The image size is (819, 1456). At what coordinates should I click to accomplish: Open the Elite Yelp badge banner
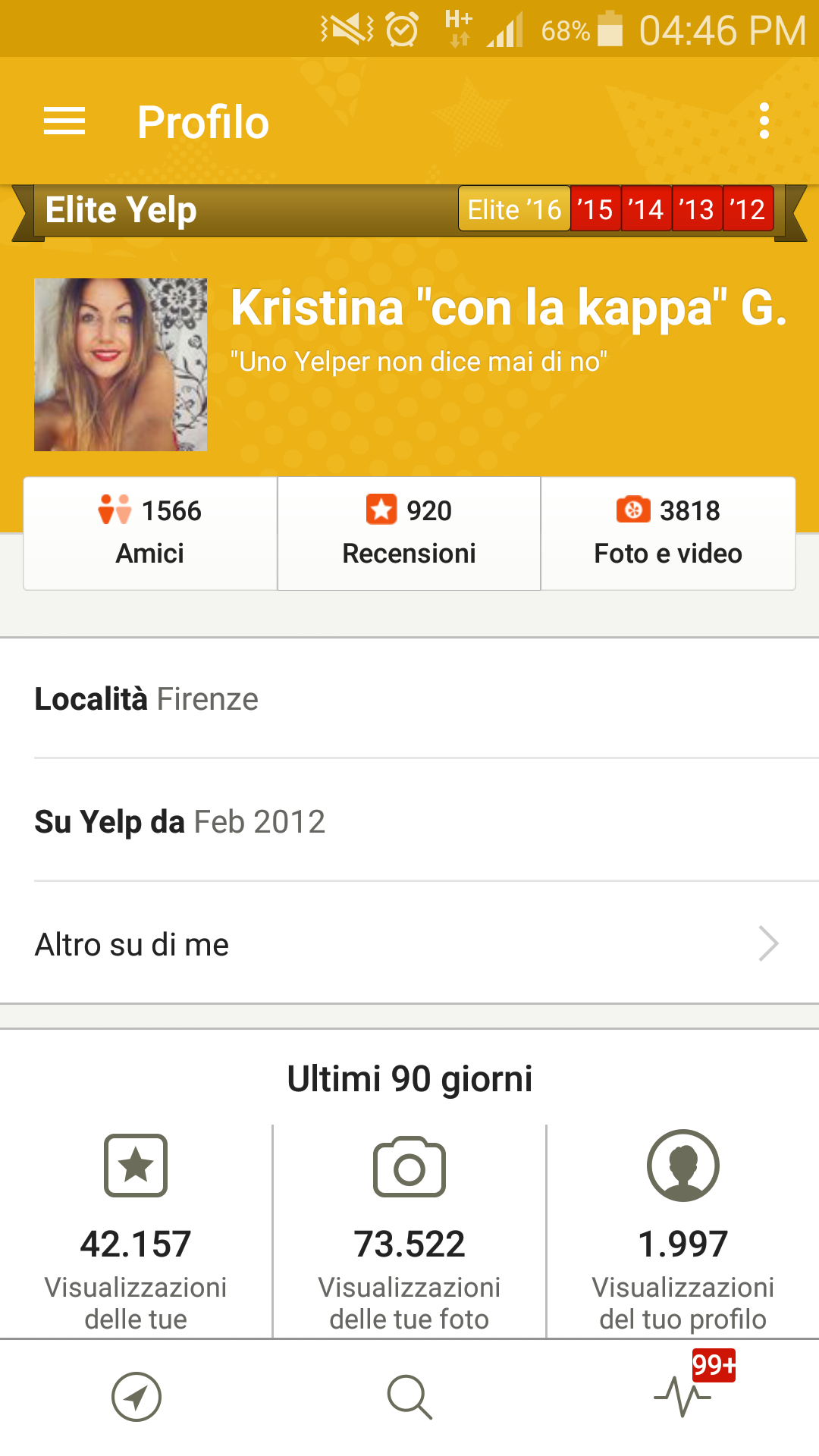pos(409,210)
